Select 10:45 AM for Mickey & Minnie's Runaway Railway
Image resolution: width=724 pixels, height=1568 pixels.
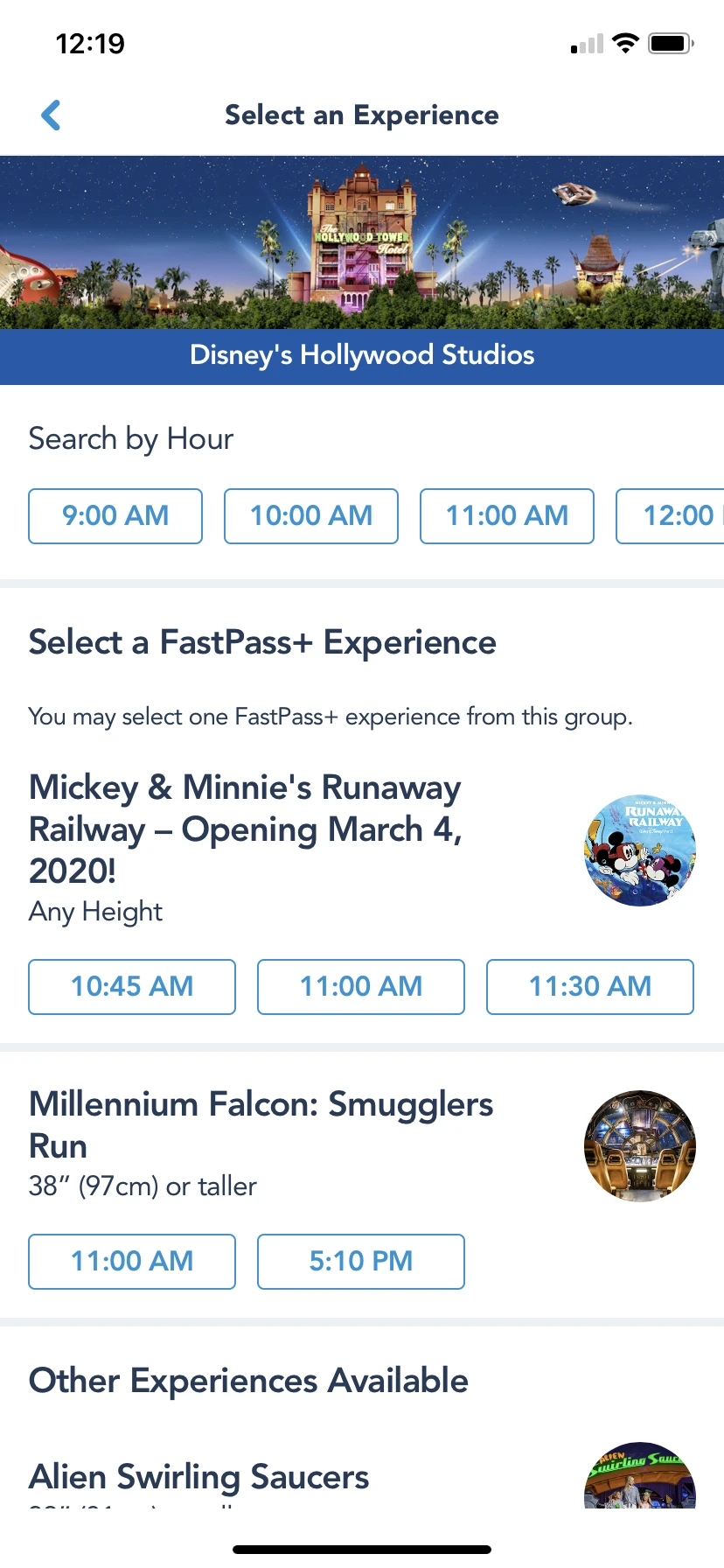132,987
